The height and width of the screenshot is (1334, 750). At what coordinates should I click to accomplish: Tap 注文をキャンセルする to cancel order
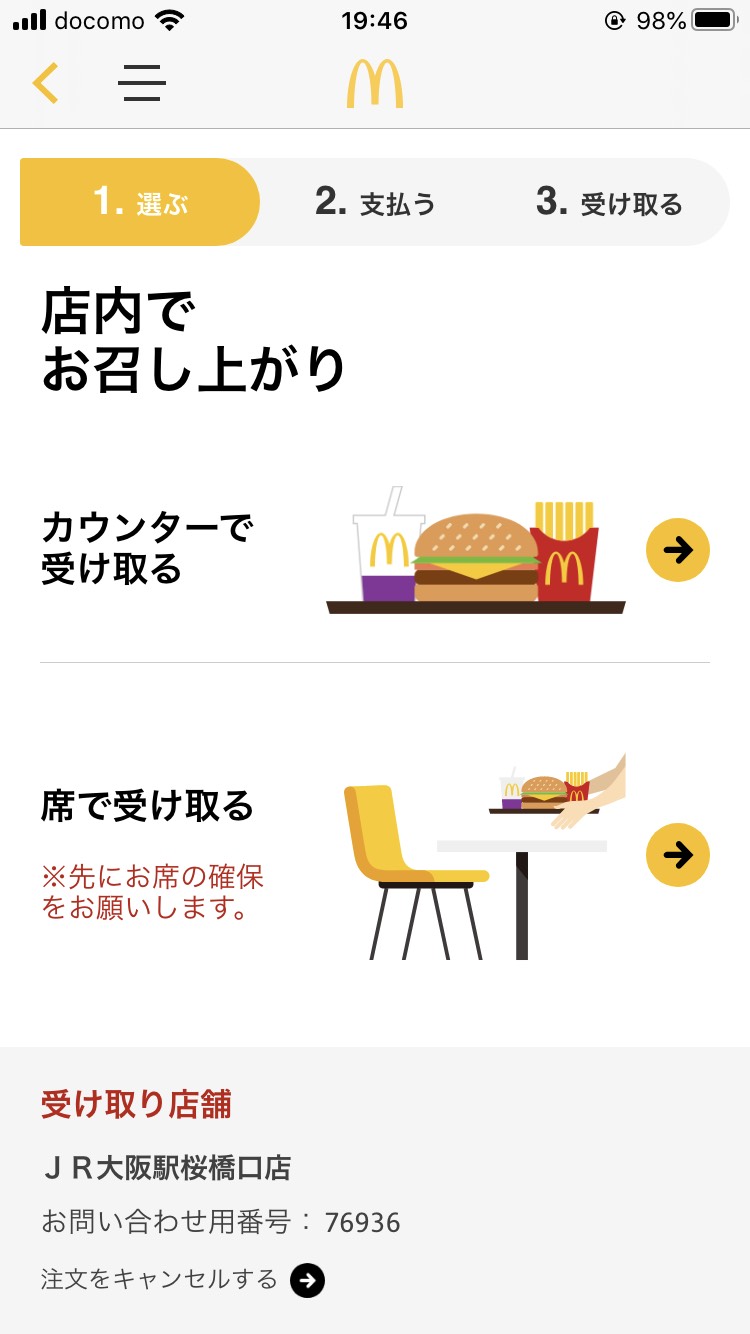click(x=307, y=1280)
